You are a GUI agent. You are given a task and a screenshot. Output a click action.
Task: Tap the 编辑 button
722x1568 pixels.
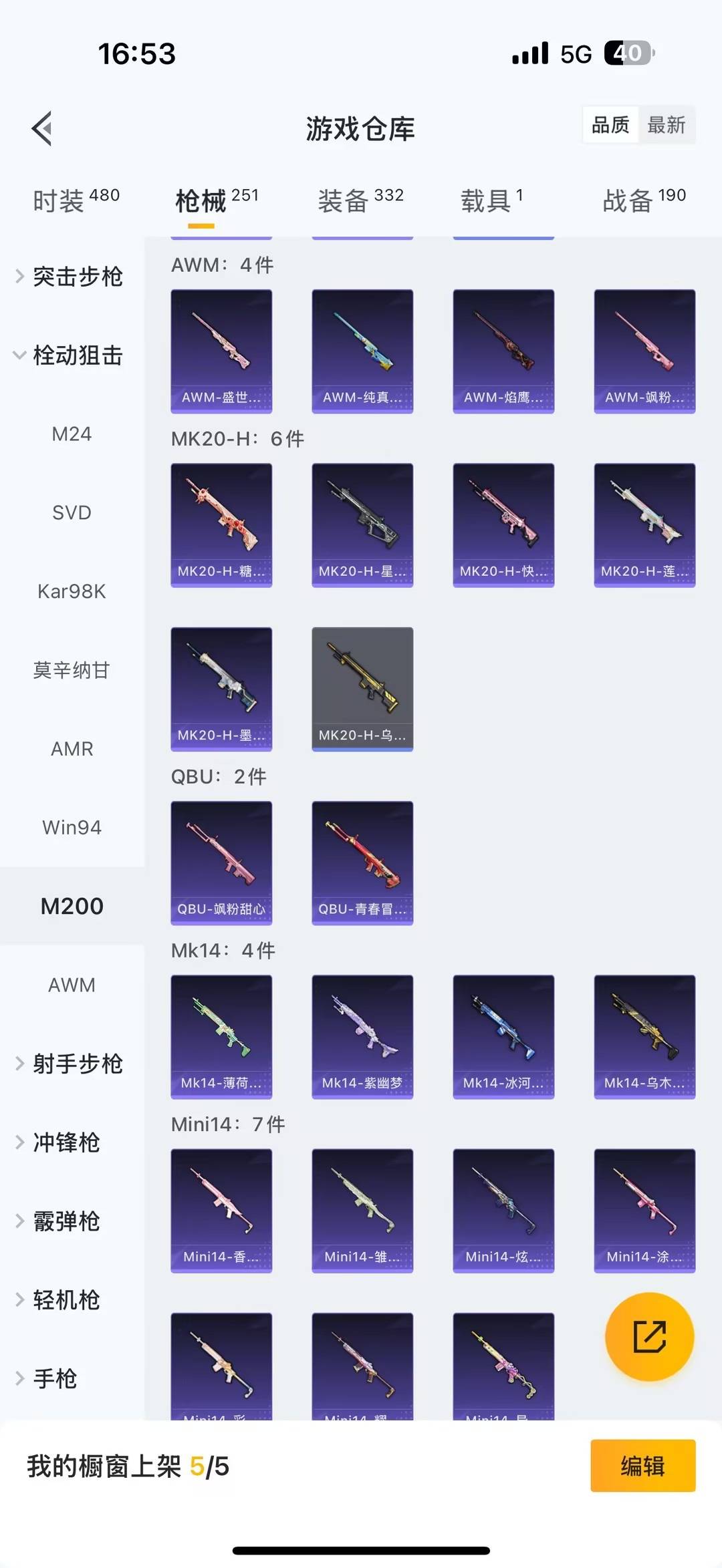point(642,1466)
